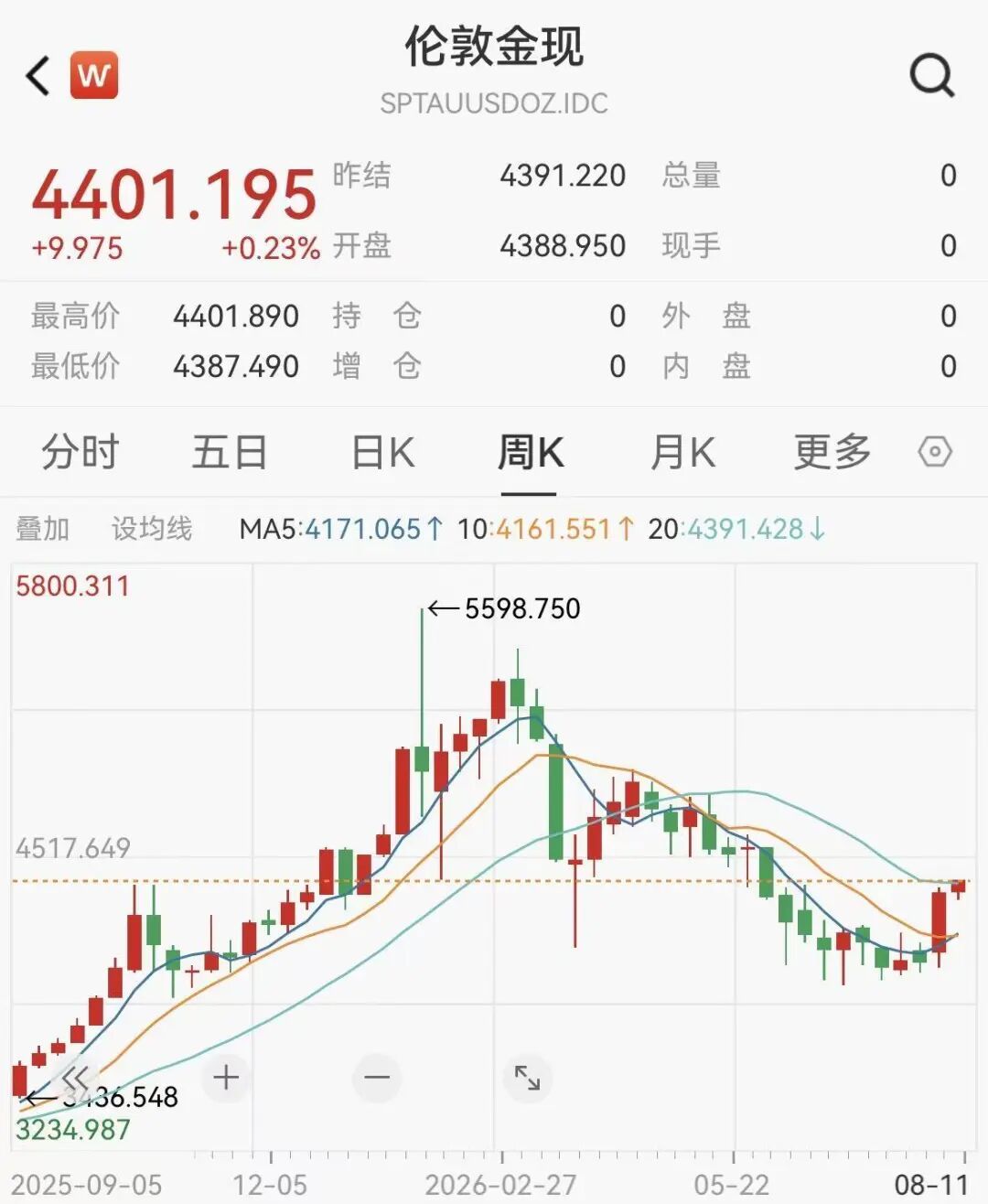This screenshot has width=988, height=1204.
Task: Tap 叠加 to overlay another symbol
Action: coord(42,529)
